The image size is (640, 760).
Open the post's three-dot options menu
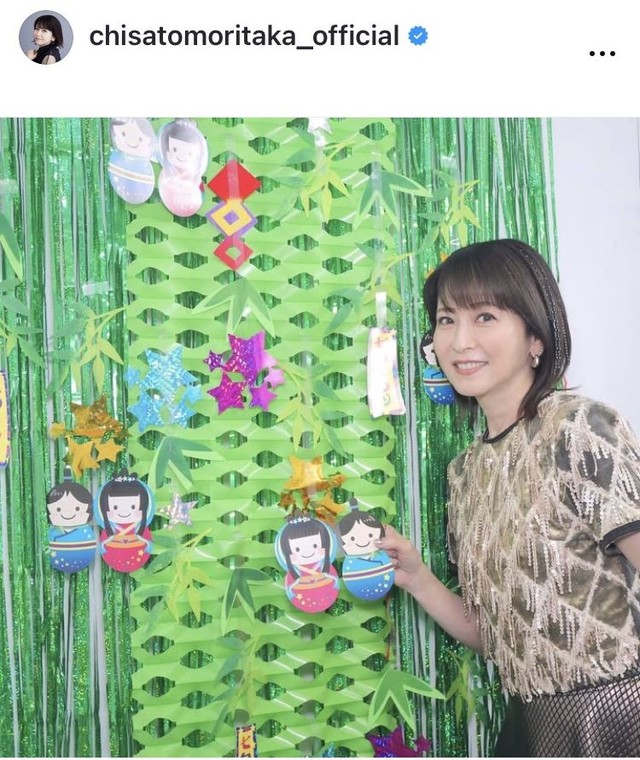click(602, 53)
